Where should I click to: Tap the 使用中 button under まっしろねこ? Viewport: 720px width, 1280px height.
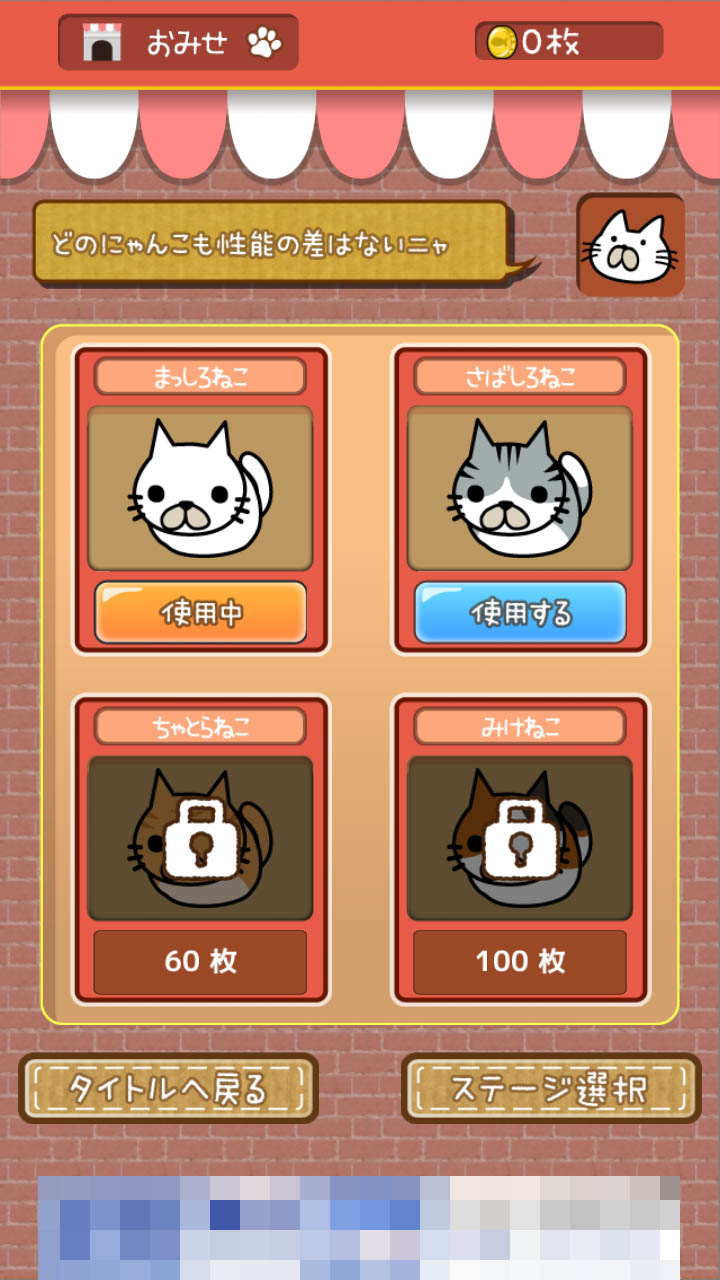200,612
